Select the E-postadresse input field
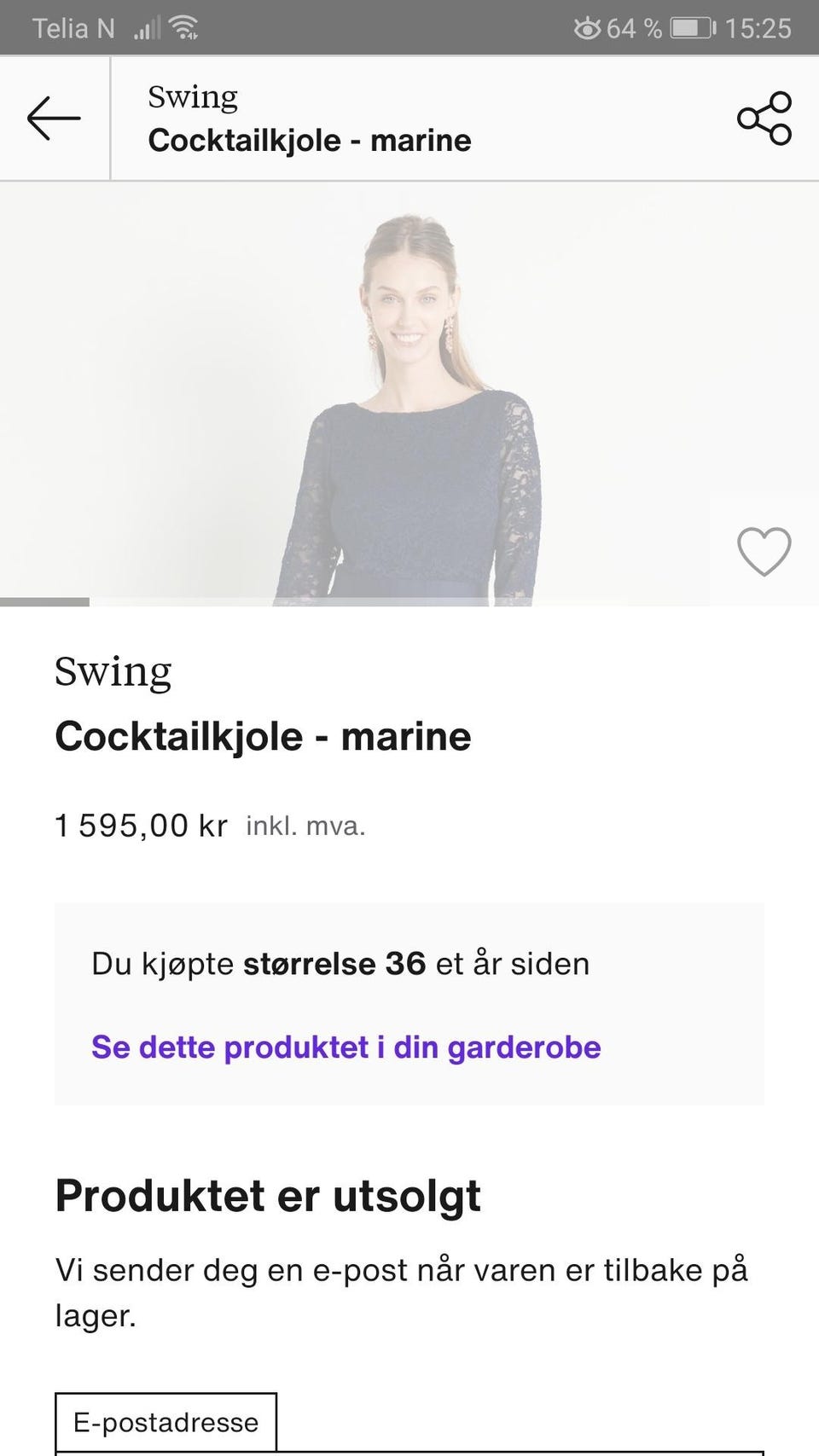 (165, 1421)
